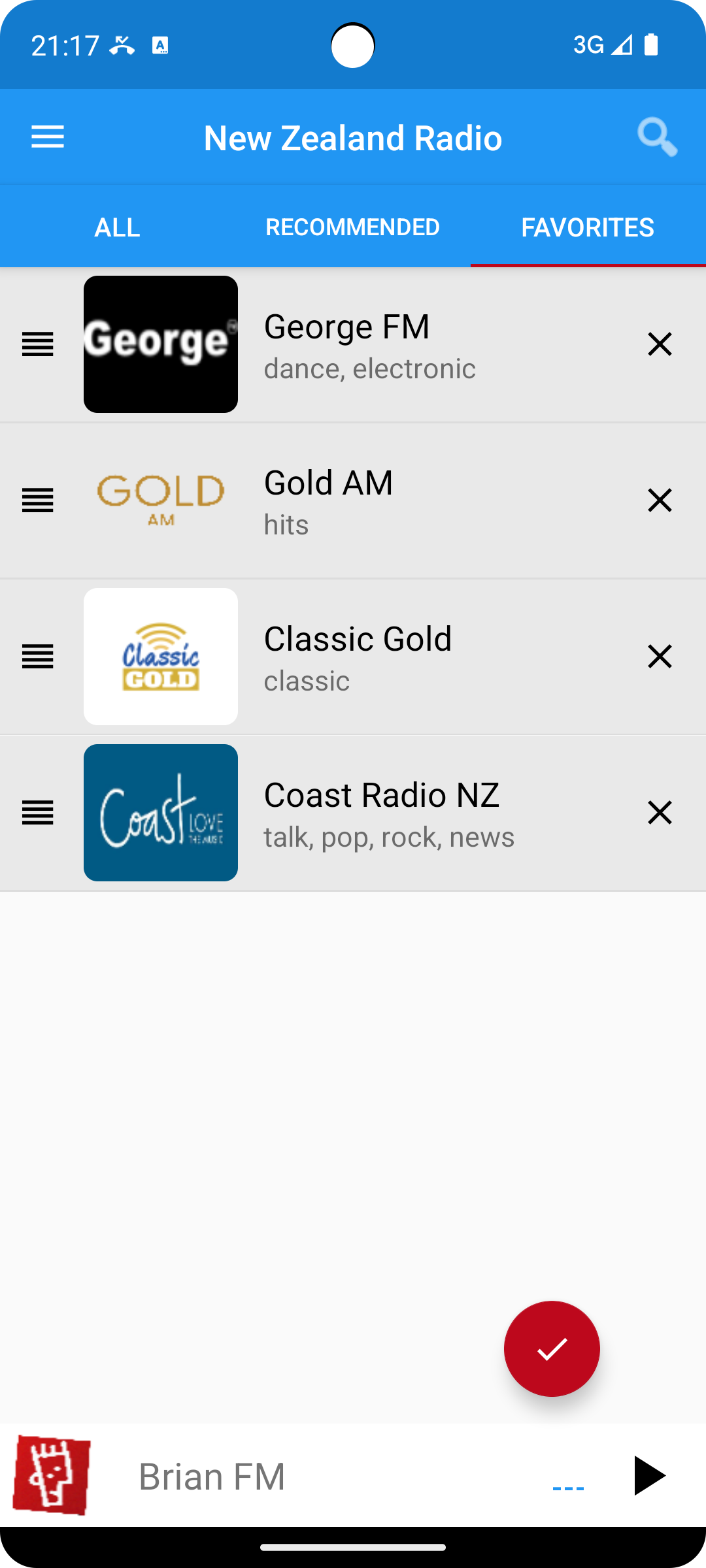
Task: Open the hamburger navigation menu
Action: 48,137
